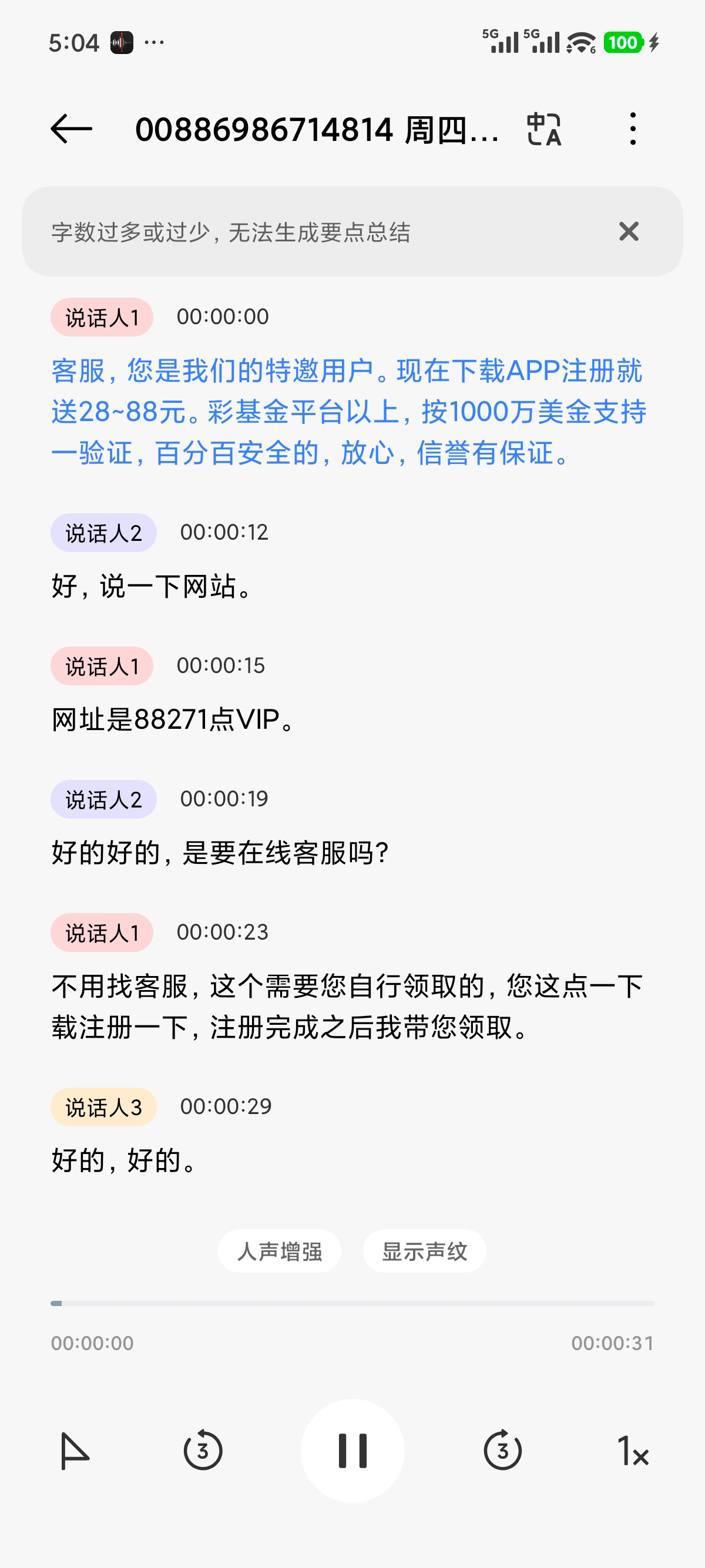
Task: Tap 显示声纹 to show voiceprint
Action: (424, 1251)
